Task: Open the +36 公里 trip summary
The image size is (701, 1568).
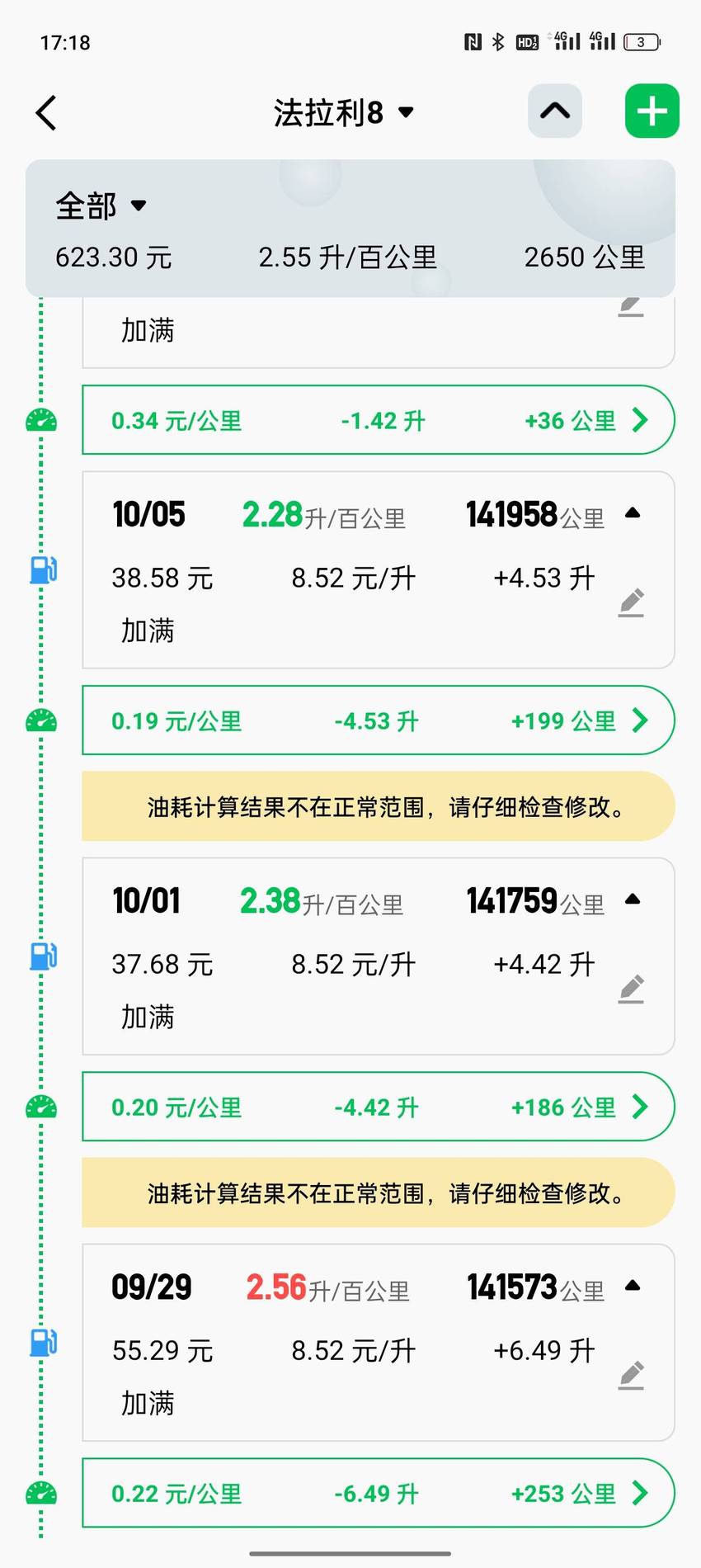Action: coord(379,420)
